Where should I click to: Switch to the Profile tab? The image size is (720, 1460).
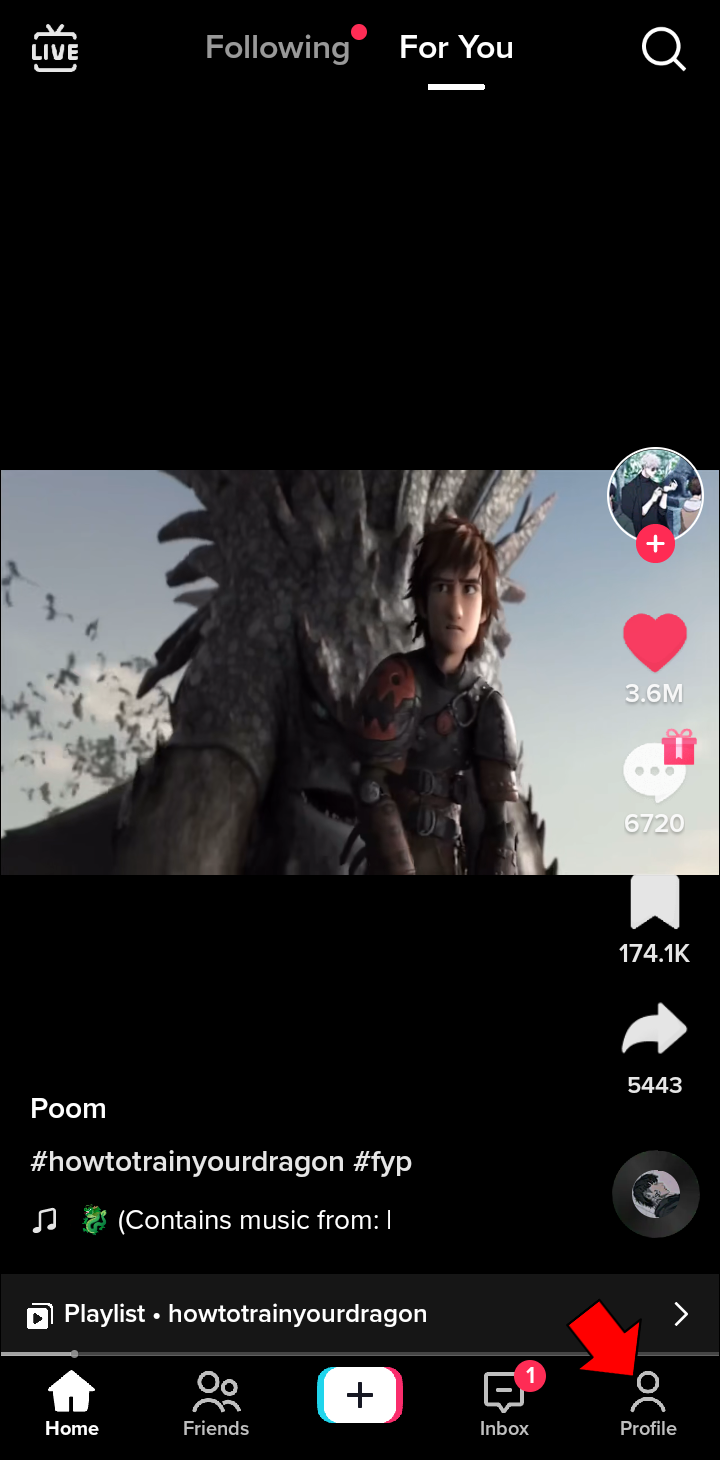pos(648,1403)
